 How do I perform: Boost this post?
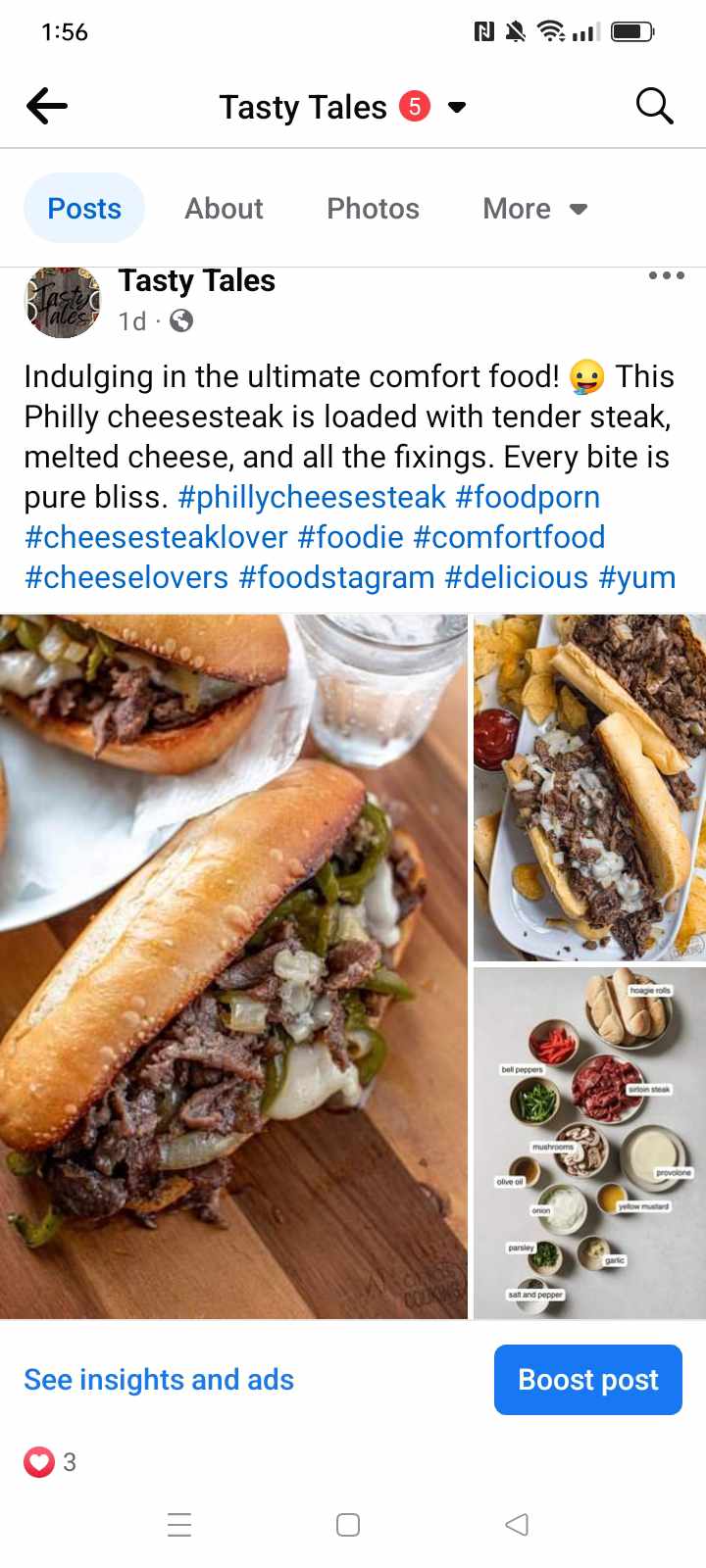click(x=587, y=1380)
